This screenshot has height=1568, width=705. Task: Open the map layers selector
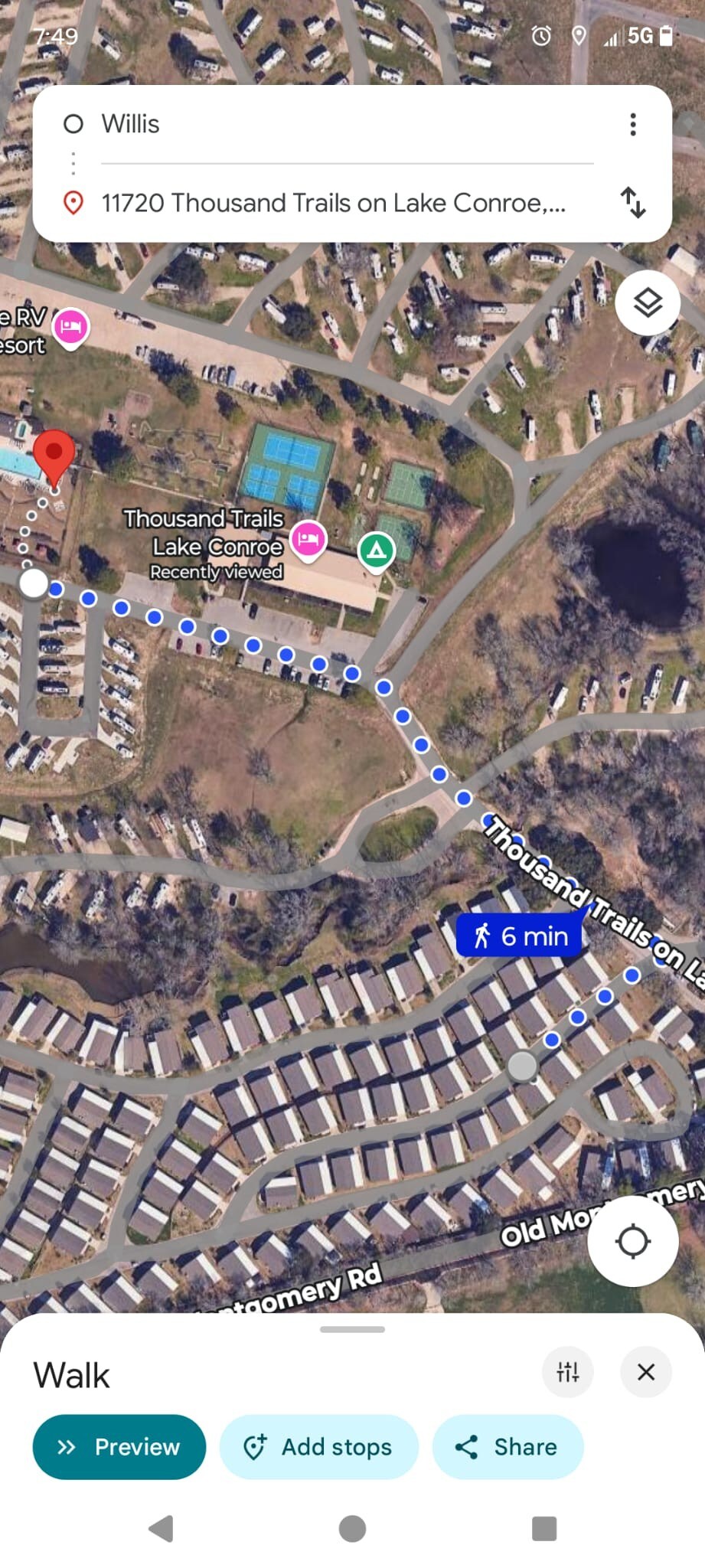[648, 303]
